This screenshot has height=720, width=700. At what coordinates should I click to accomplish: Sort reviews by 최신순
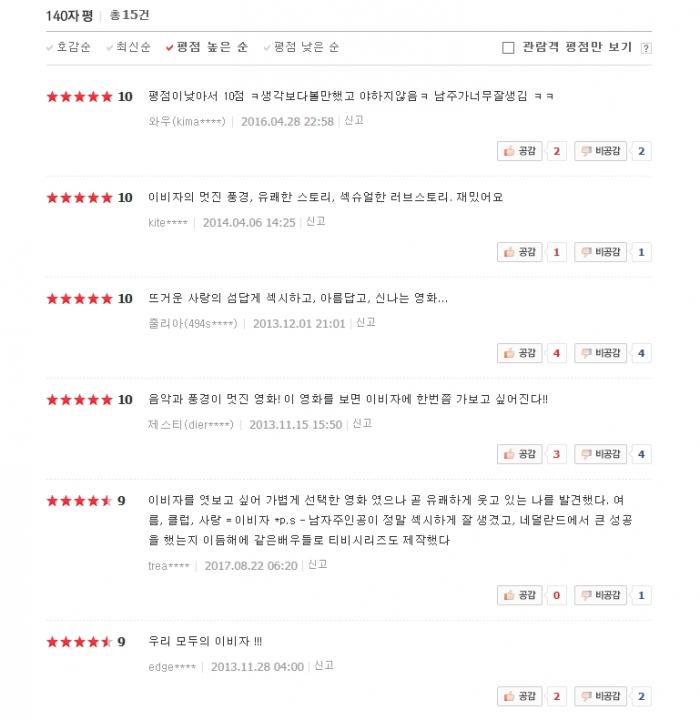pyautogui.click(x=132, y=47)
